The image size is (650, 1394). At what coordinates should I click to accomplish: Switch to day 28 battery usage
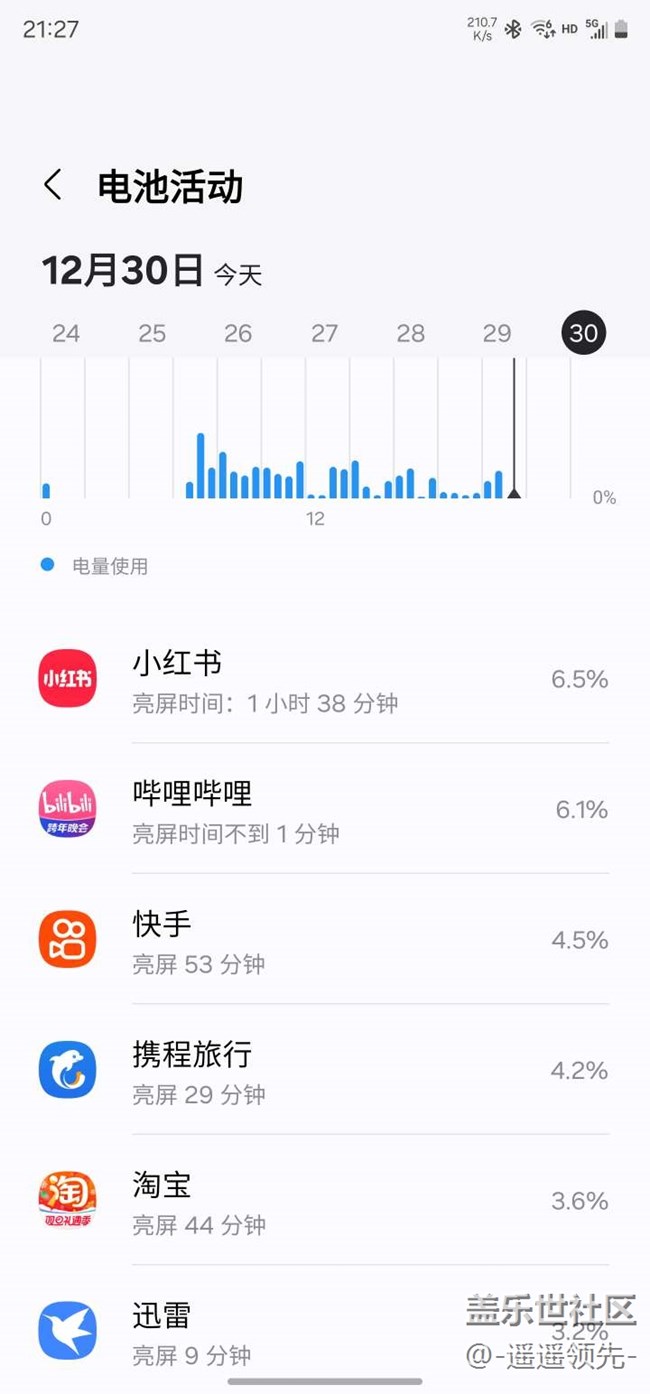point(411,333)
